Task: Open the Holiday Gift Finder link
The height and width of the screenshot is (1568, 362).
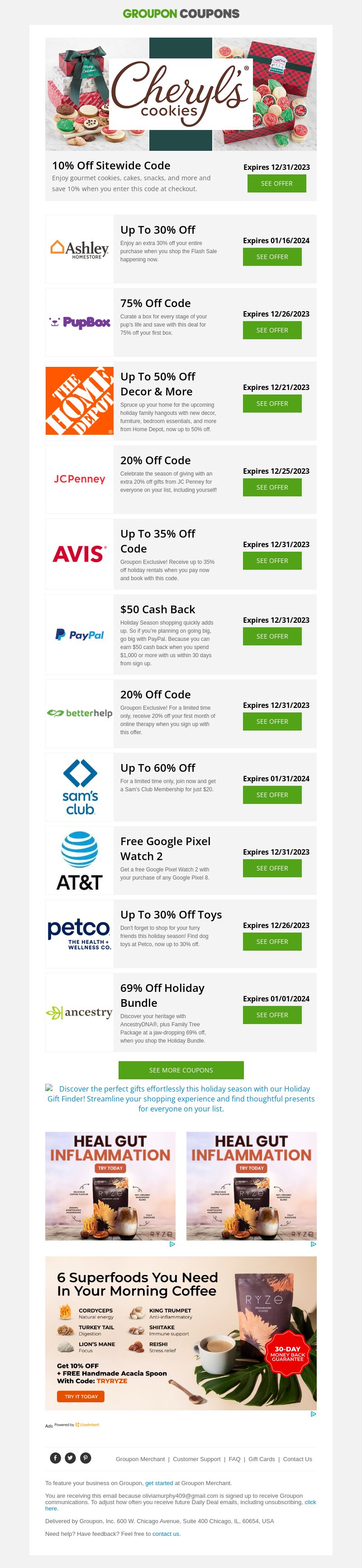Action: click(181, 1099)
